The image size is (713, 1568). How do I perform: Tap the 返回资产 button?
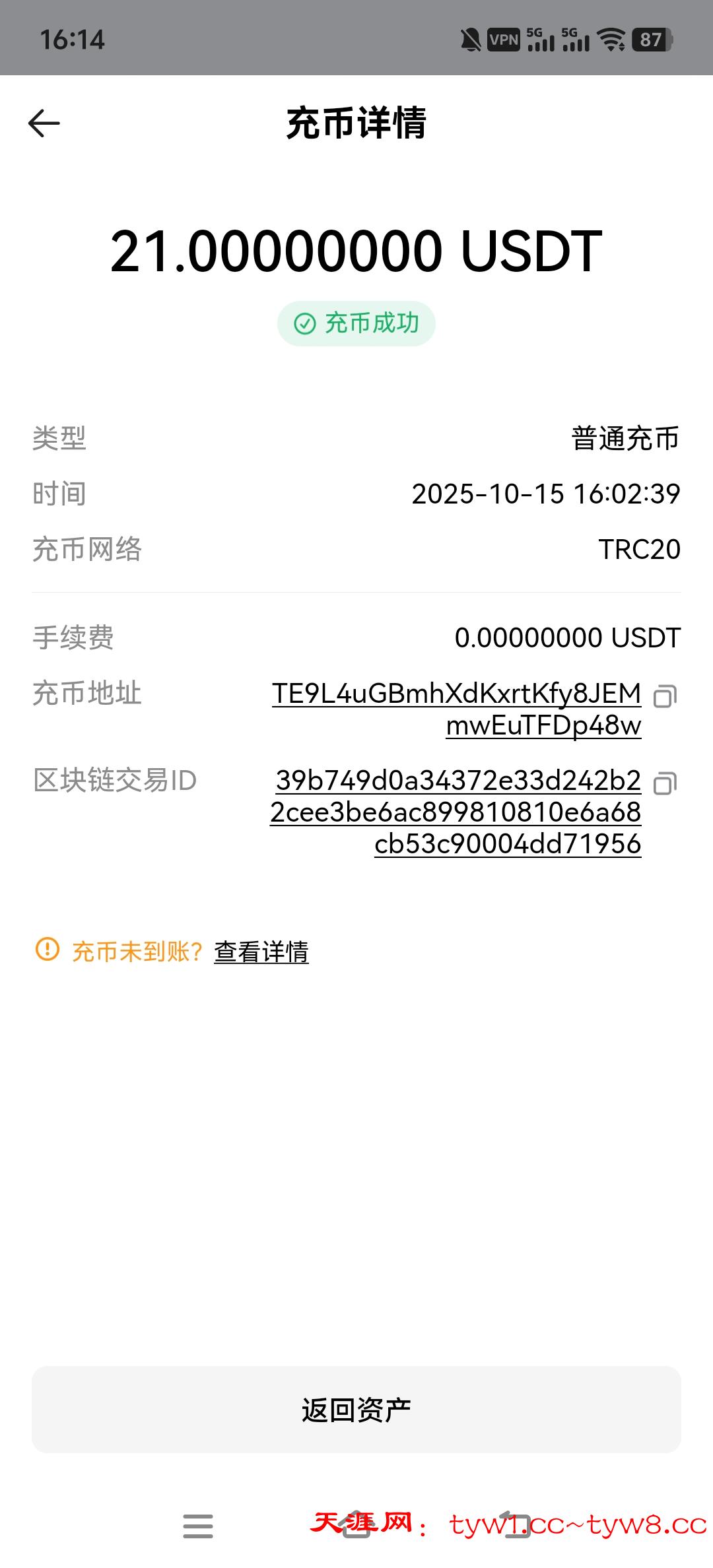[x=356, y=1409]
